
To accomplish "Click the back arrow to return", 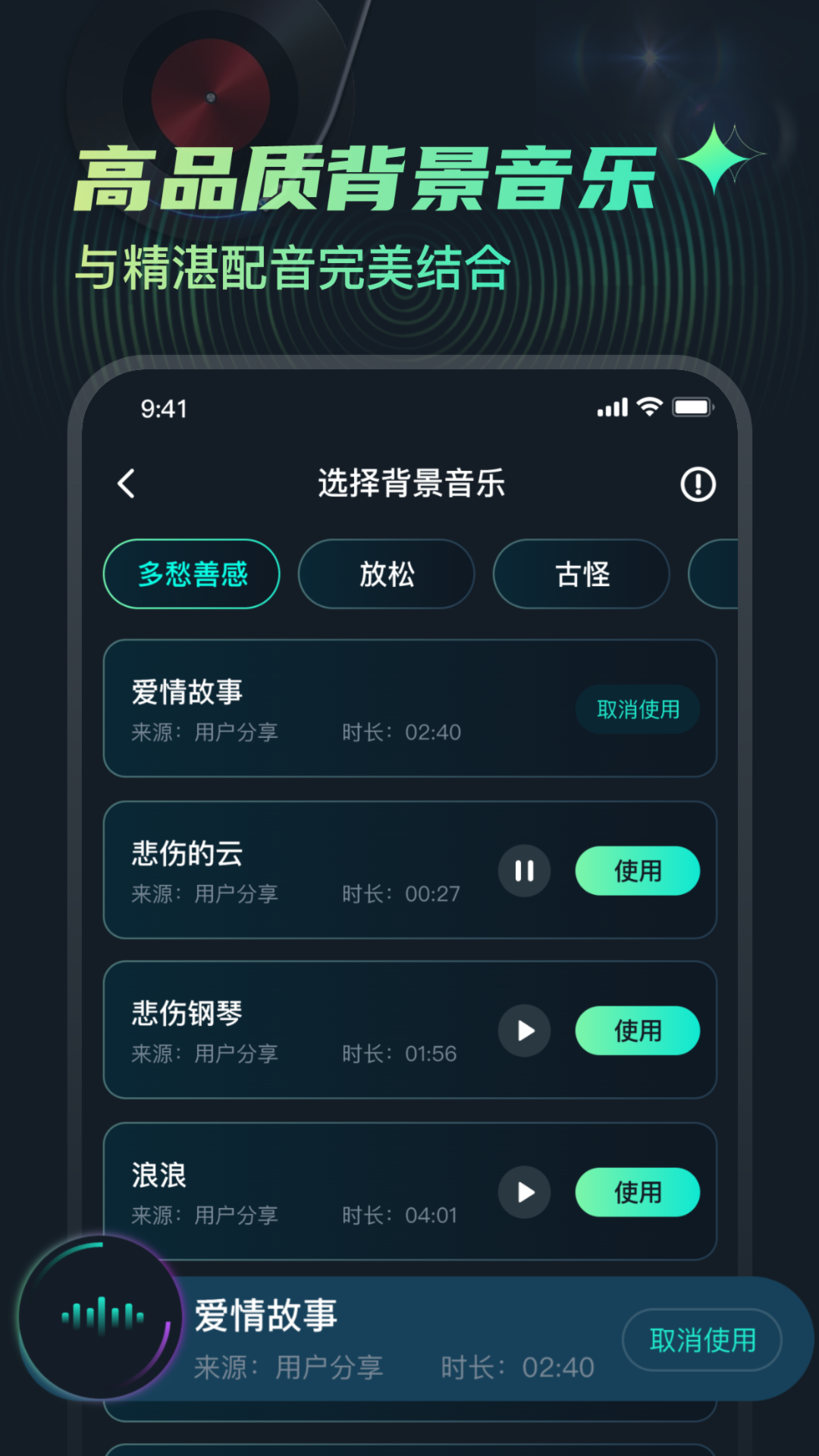I will click(127, 484).
